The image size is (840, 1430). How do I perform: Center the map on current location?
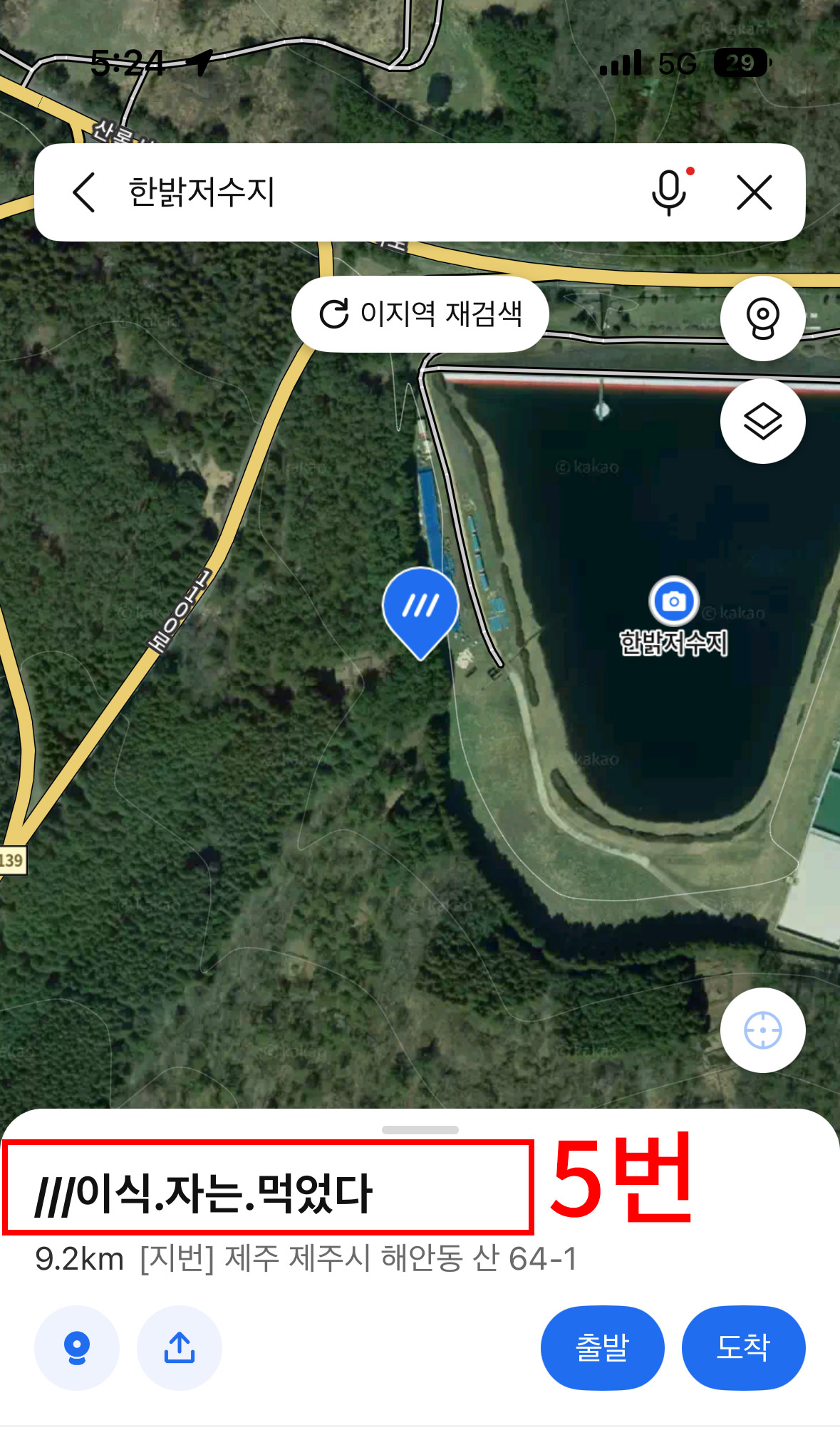(x=763, y=1030)
